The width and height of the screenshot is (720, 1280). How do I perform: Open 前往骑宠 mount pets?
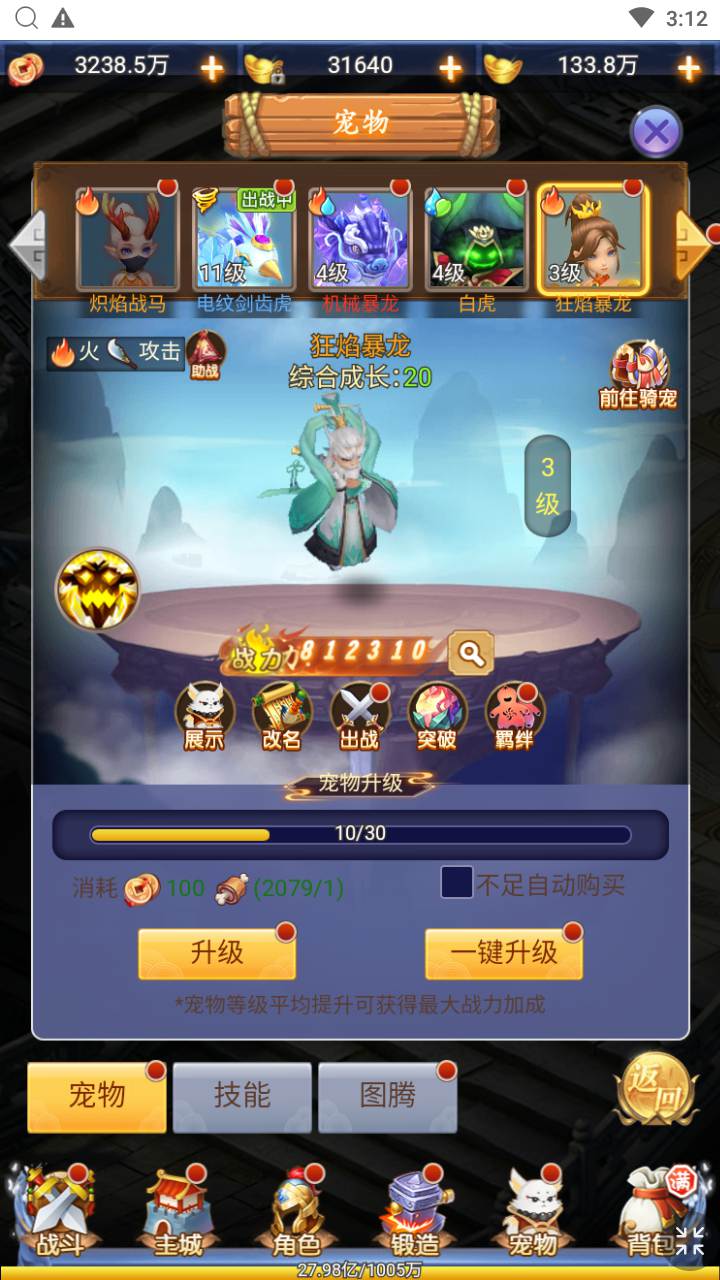pyautogui.click(x=638, y=376)
